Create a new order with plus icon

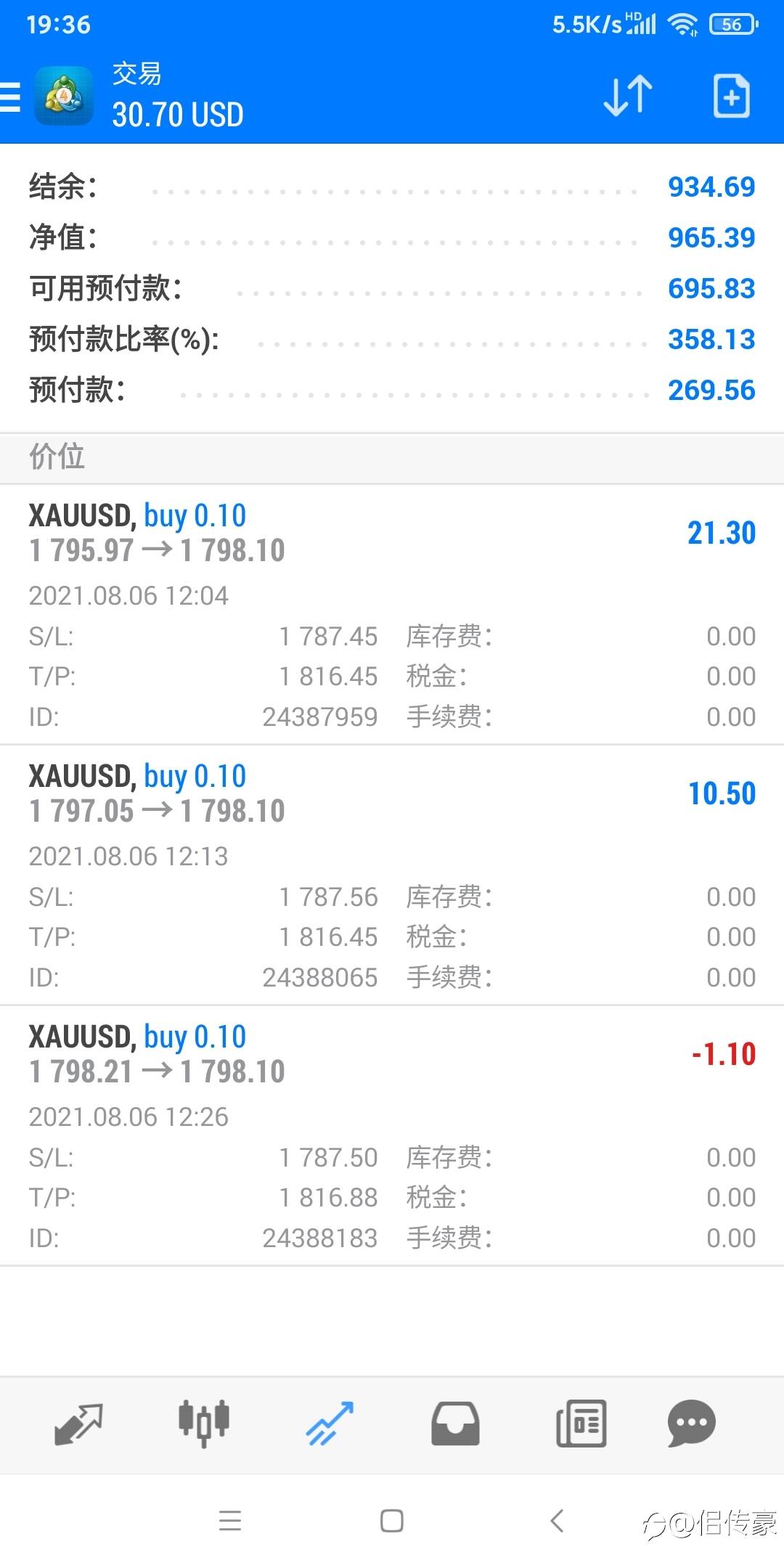[731, 96]
